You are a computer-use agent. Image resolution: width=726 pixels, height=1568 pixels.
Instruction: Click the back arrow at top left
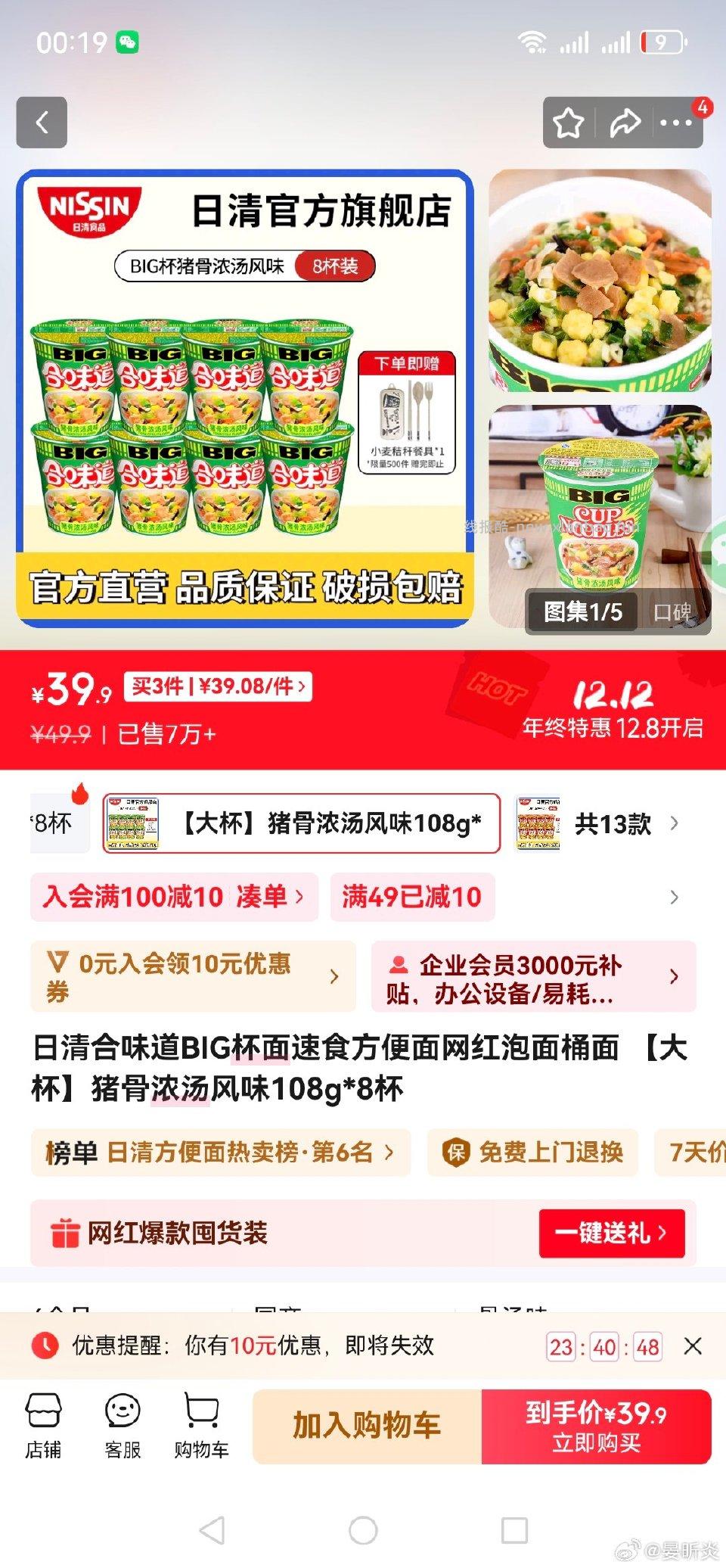43,121
